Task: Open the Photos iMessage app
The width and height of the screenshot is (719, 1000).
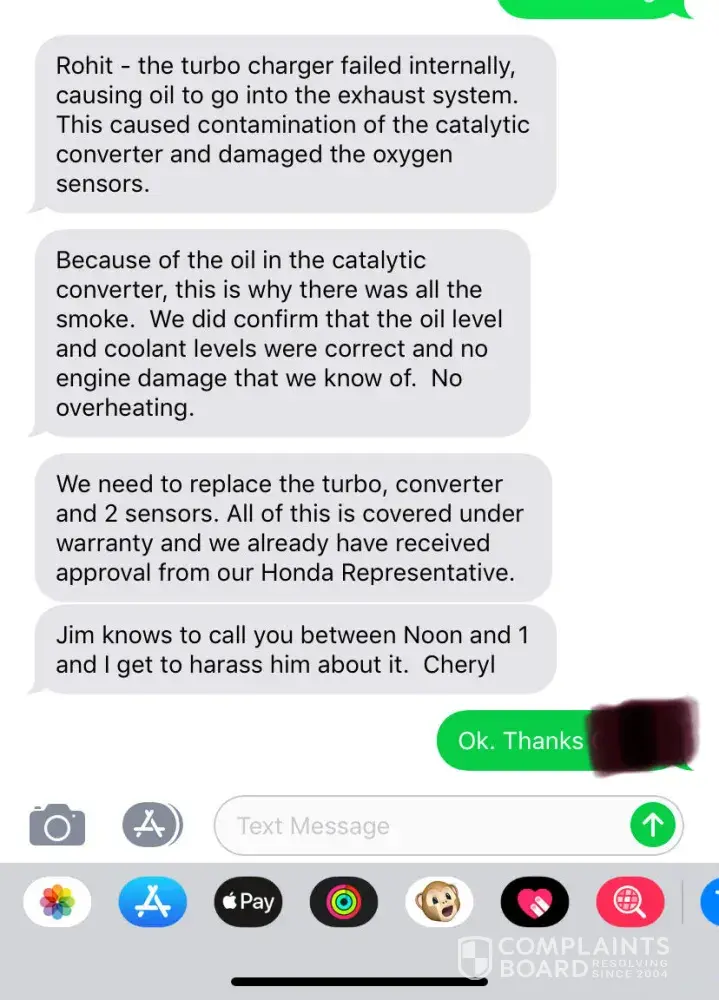Action: [x=58, y=902]
